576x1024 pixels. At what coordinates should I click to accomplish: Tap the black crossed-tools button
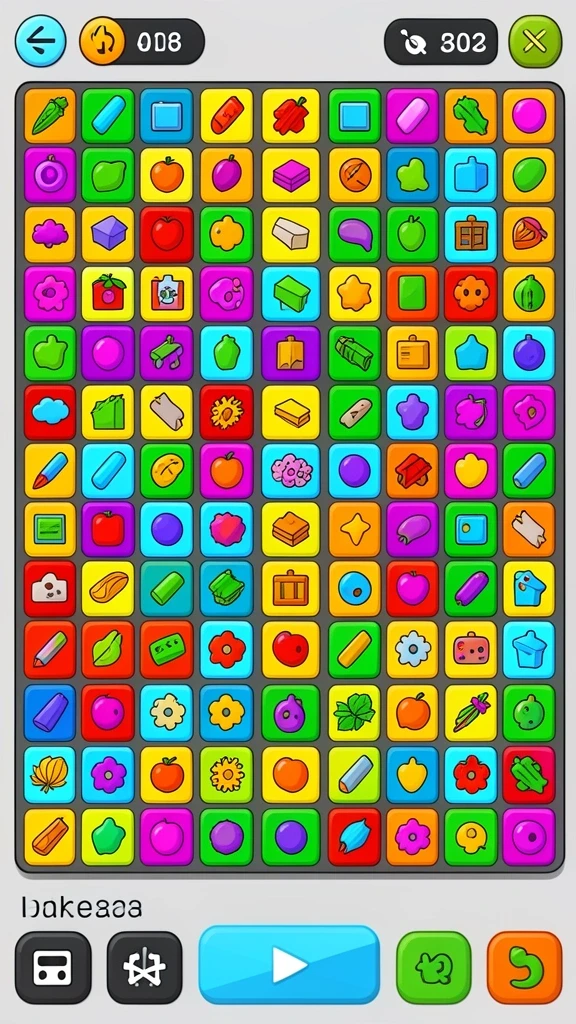144,967
